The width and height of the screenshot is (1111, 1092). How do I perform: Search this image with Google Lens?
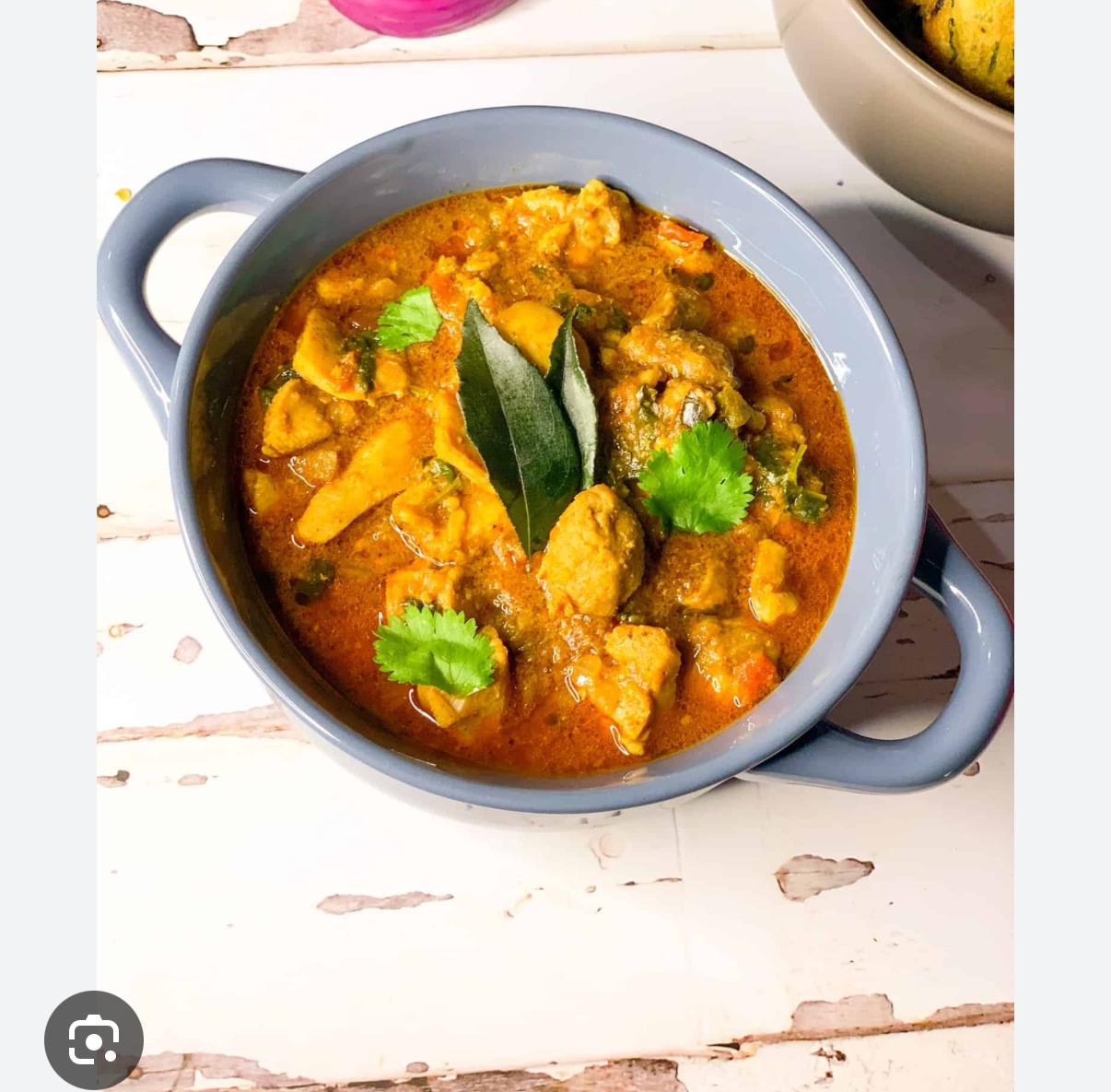coord(94,1039)
